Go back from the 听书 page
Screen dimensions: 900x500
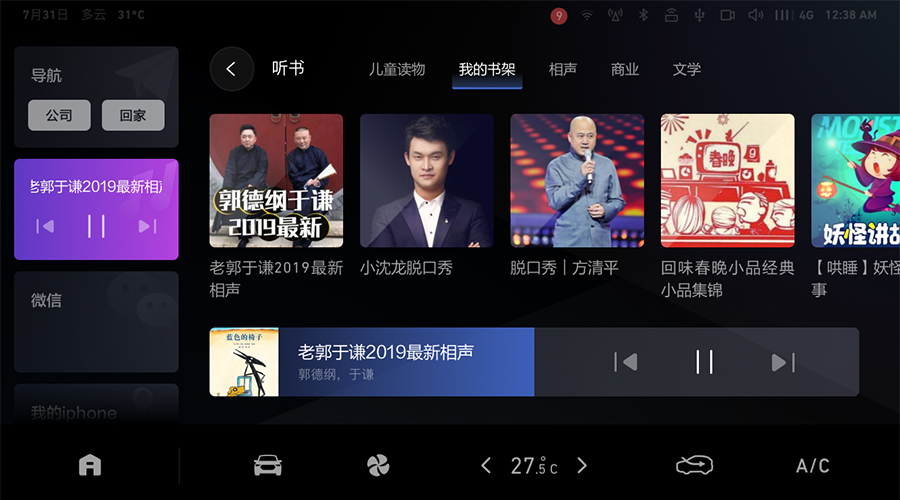[x=231, y=69]
